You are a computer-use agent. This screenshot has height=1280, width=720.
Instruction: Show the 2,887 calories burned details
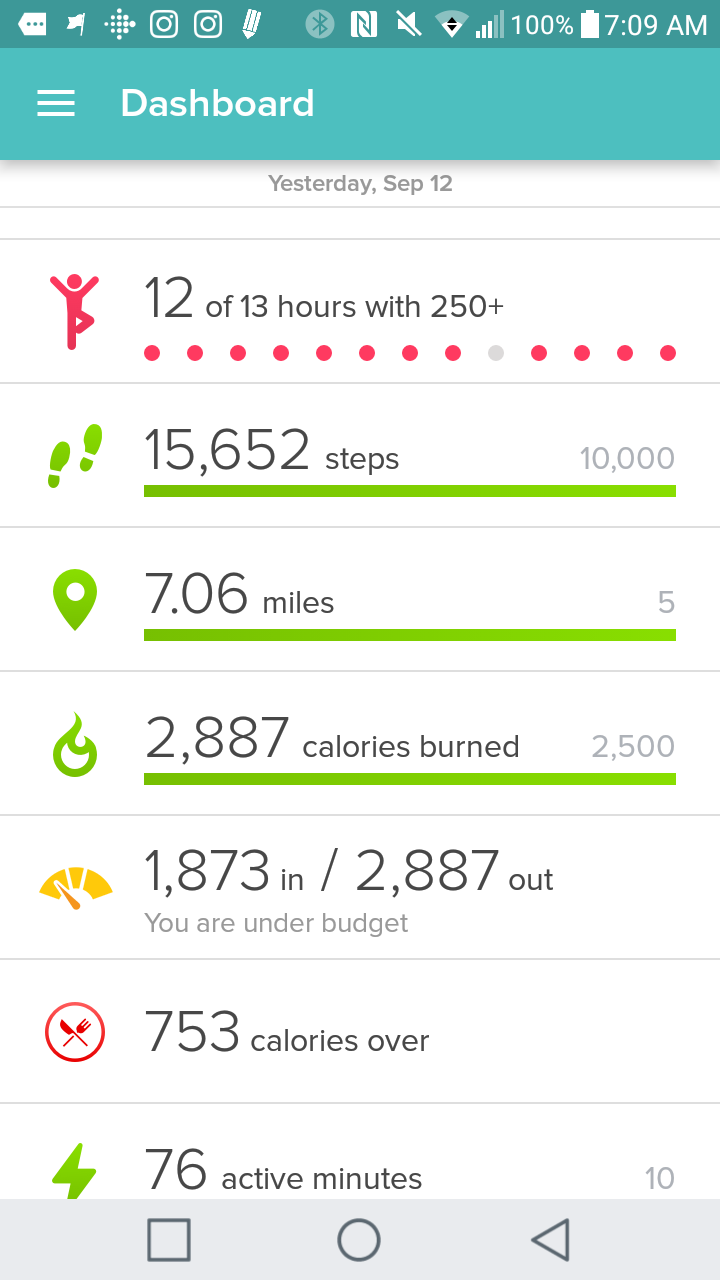360,743
